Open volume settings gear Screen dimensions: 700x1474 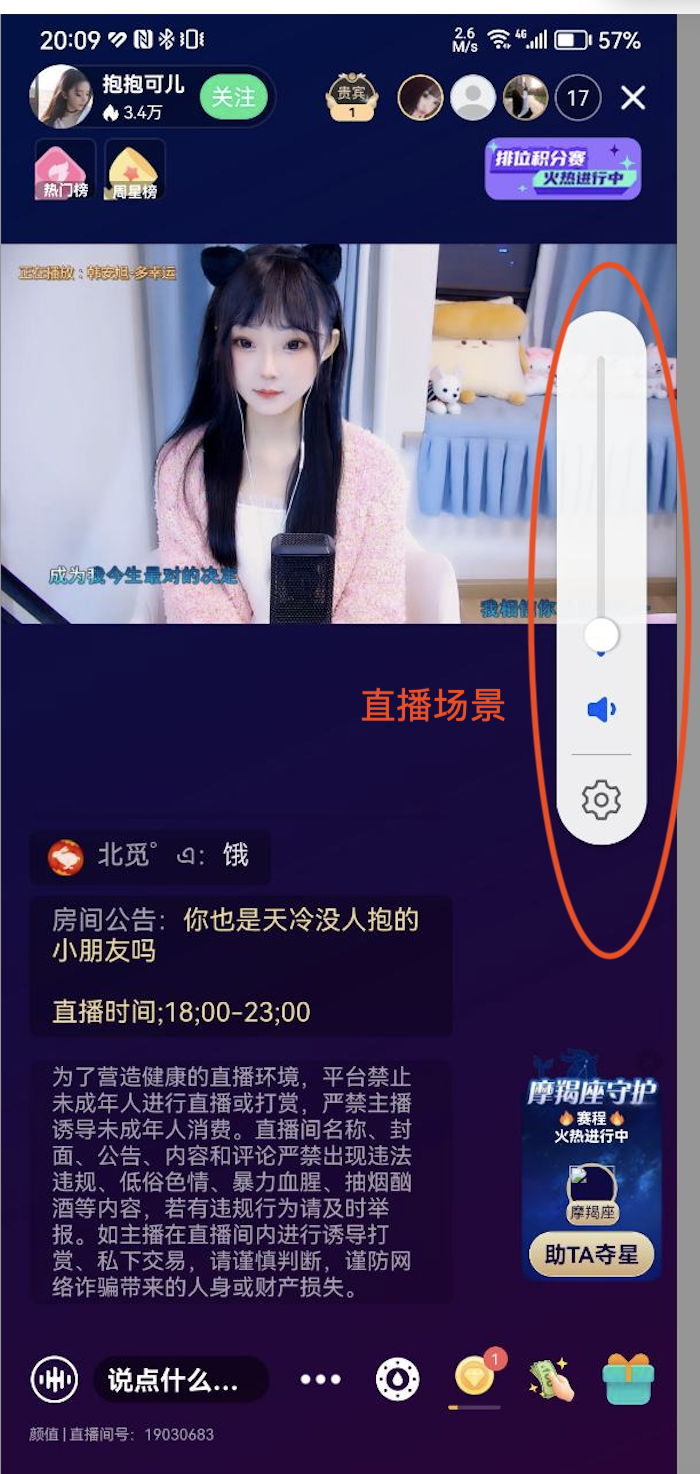point(601,799)
